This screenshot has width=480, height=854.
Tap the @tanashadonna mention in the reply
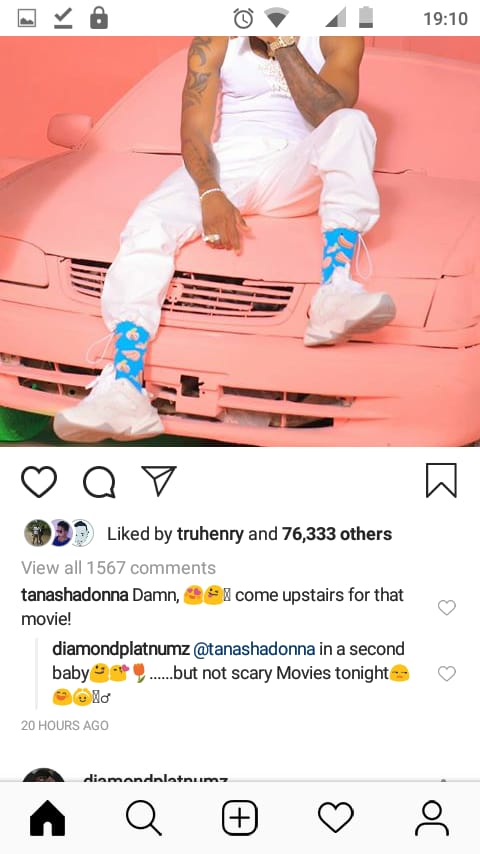click(x=254, y=649)
